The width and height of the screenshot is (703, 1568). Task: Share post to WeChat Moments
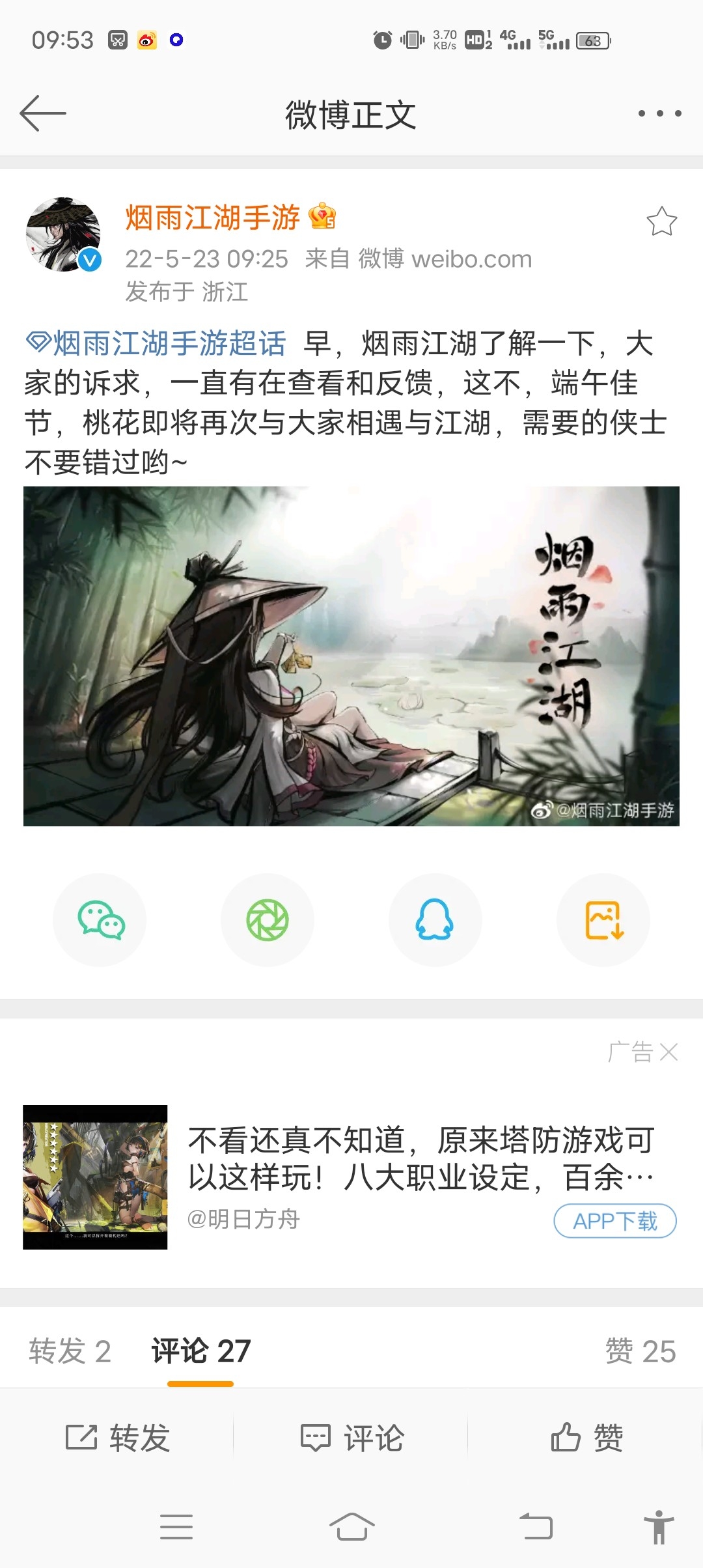pyautogui.click(x=268, y=919)
